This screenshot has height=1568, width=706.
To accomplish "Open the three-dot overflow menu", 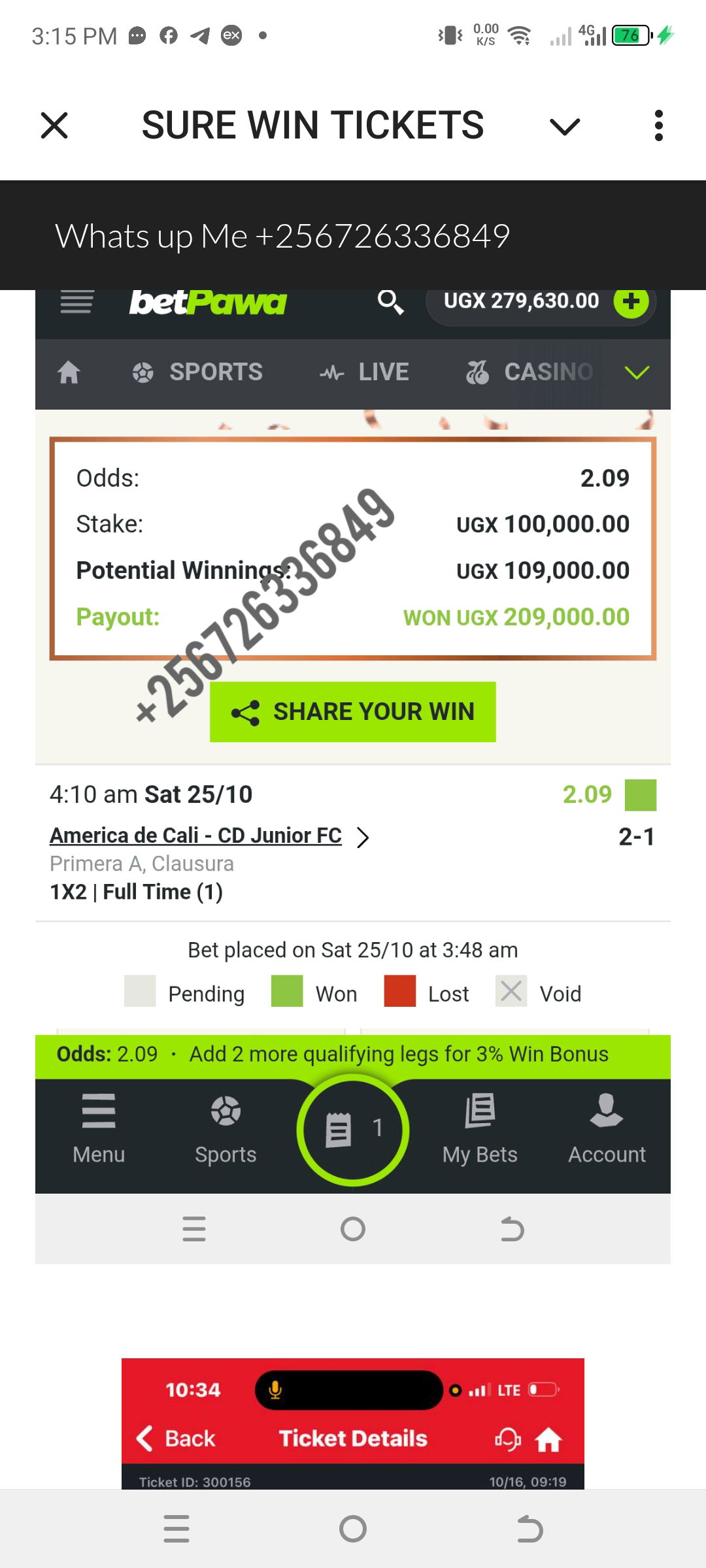I will click(658, 125).
